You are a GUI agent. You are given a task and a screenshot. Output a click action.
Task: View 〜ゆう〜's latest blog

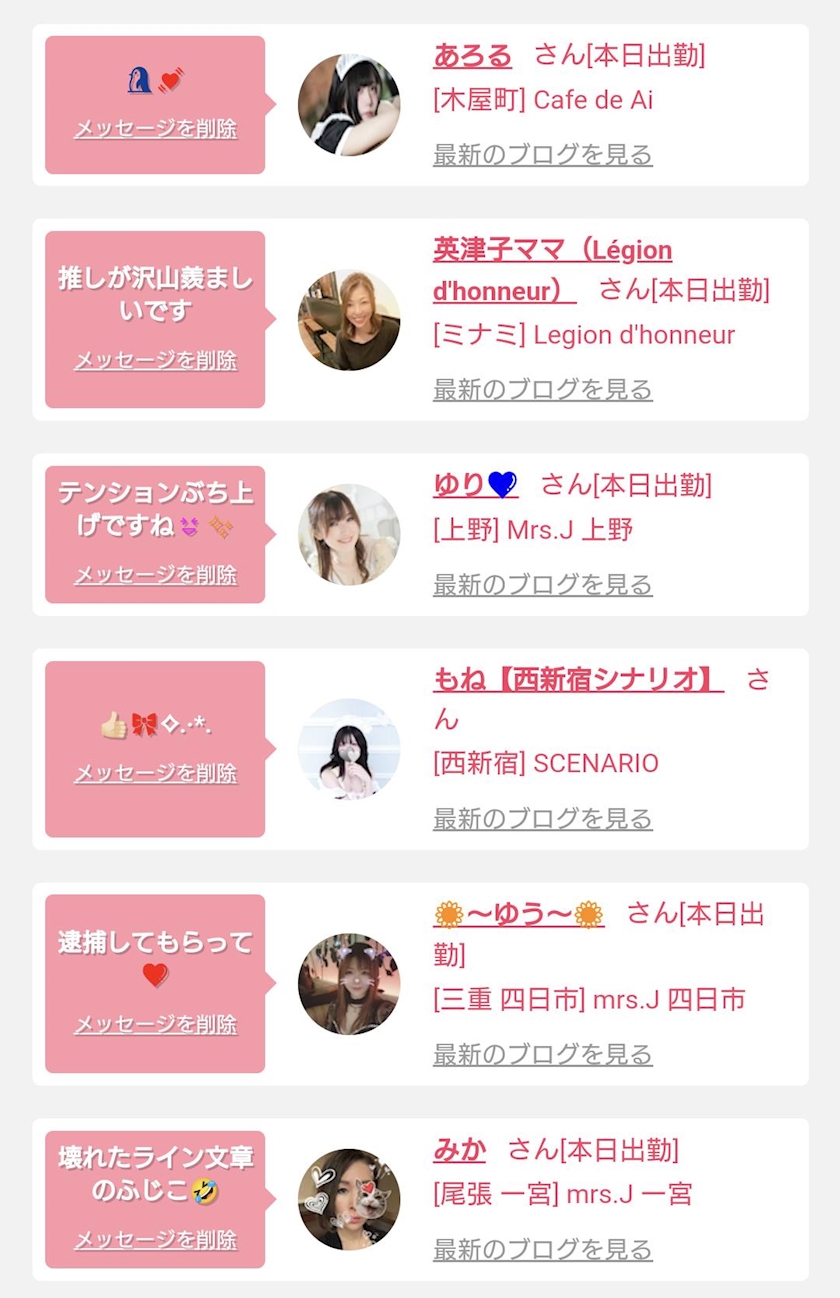click(542, 1054)
